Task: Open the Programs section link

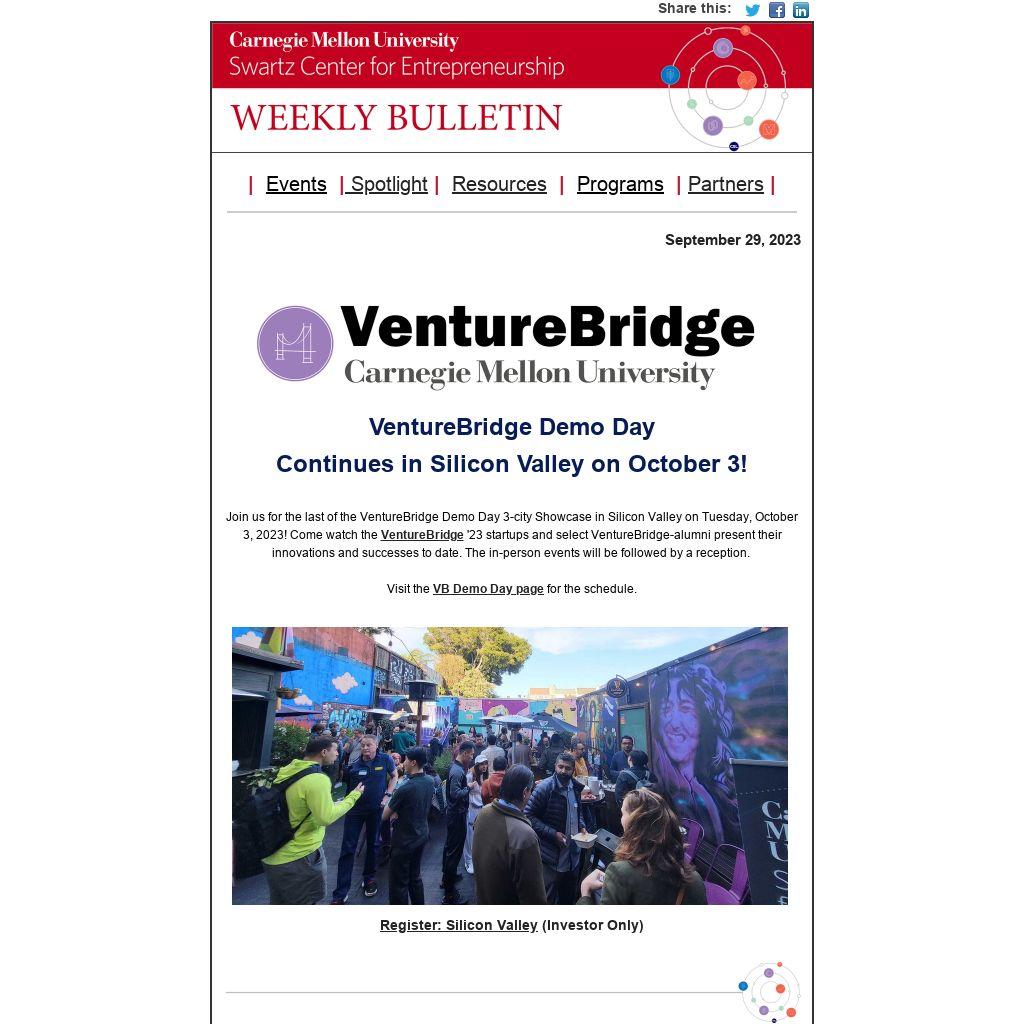Action: [620, 184]
